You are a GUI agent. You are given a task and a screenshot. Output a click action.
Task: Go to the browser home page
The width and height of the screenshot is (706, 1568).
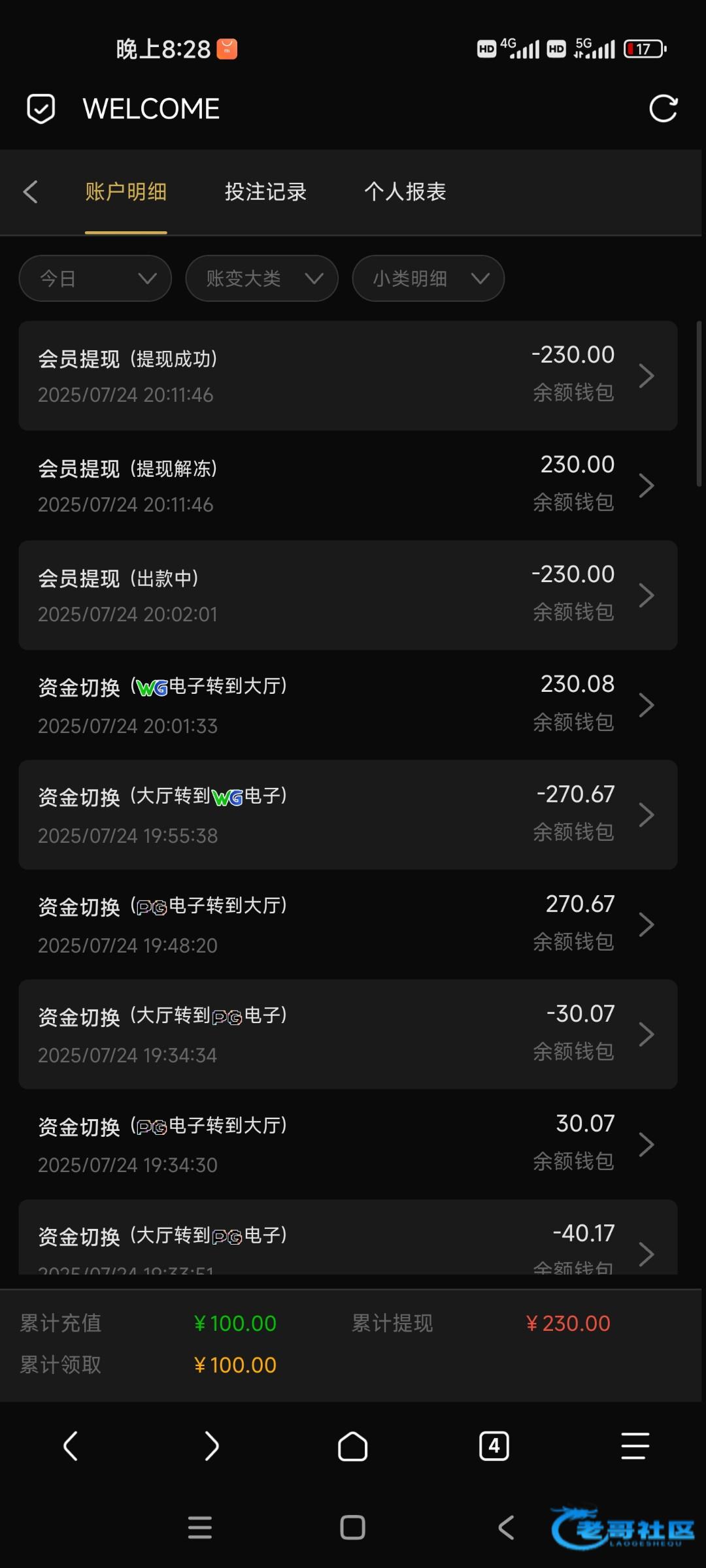pos(352,1446)
